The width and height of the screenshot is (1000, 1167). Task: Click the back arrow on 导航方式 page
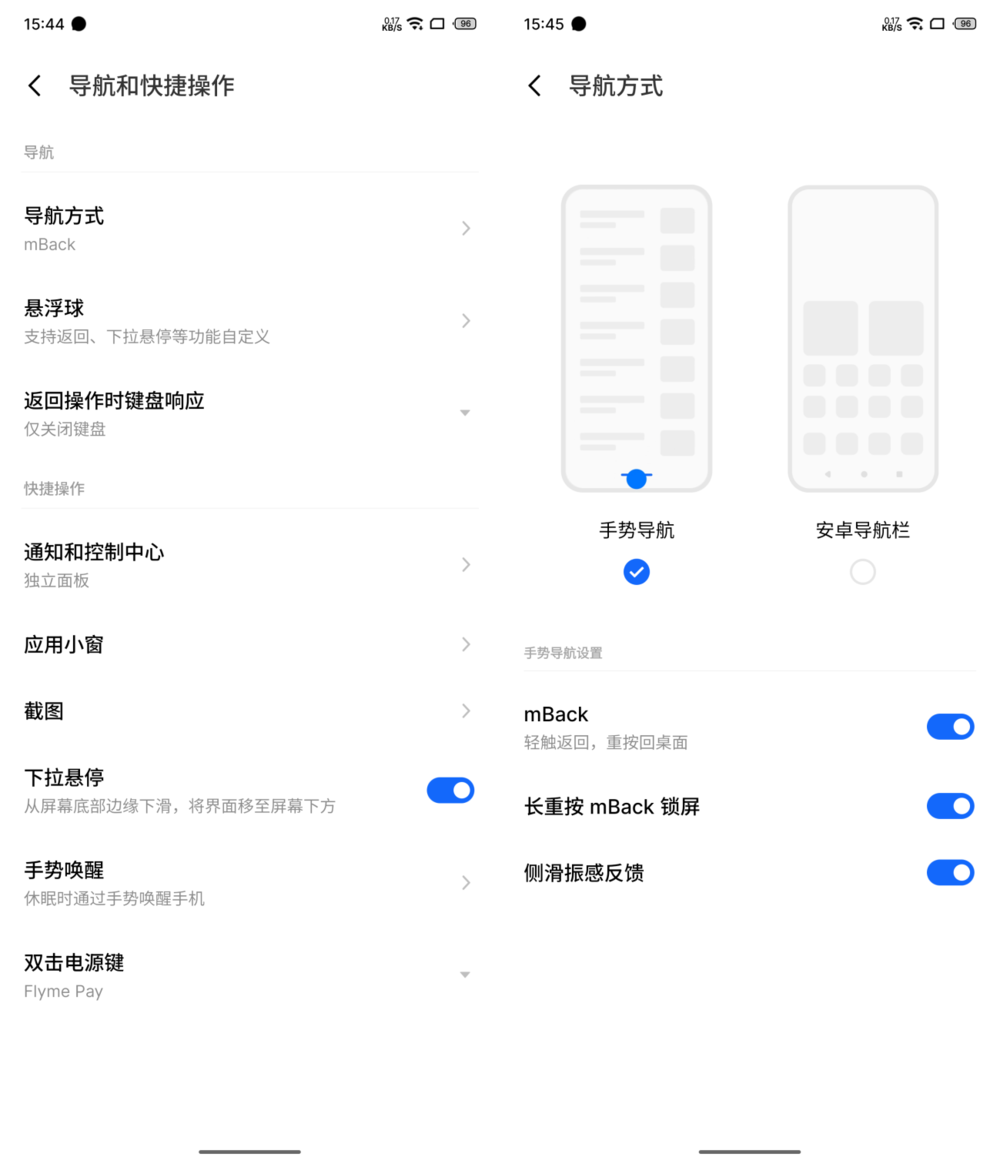(x=534, y=86)
